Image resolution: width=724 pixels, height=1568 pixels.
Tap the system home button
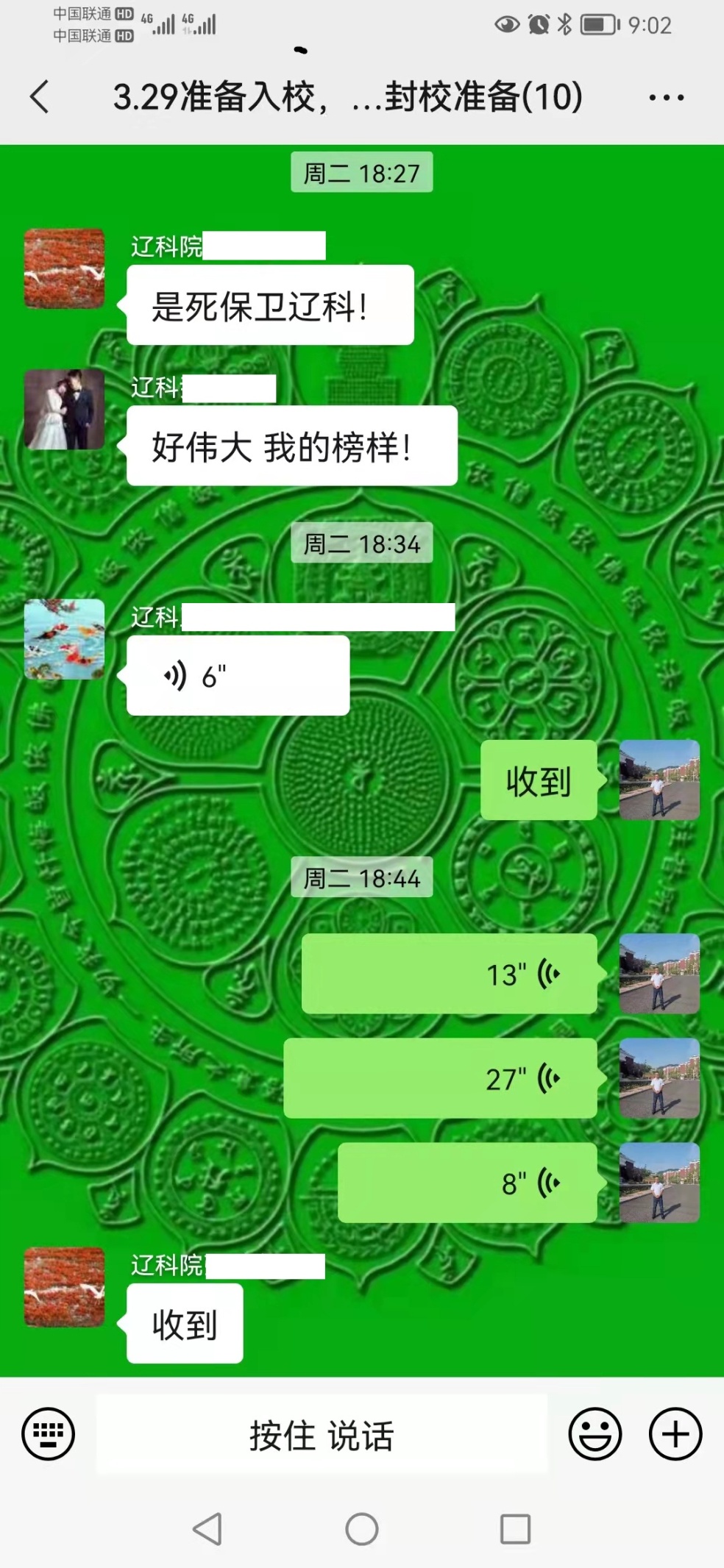point(361,1530)
